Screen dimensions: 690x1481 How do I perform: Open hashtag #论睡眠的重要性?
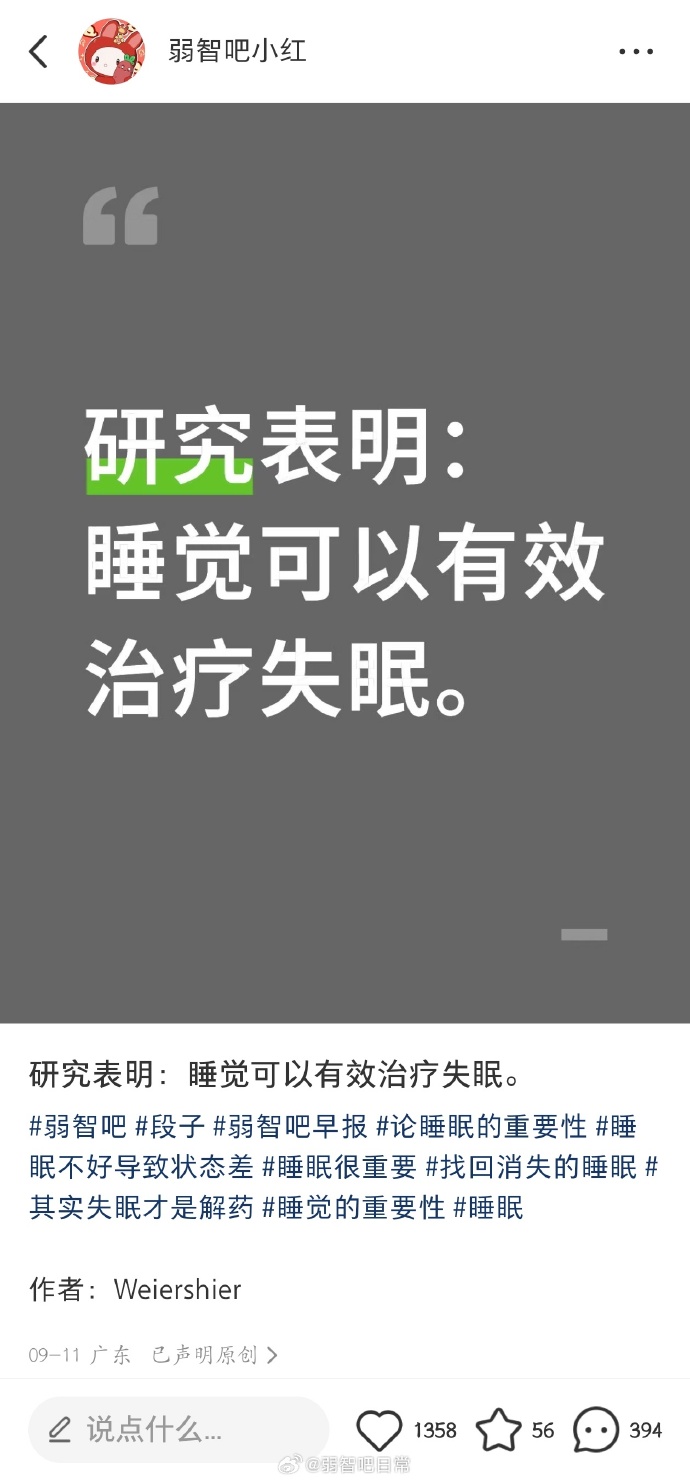(481, 1127)
